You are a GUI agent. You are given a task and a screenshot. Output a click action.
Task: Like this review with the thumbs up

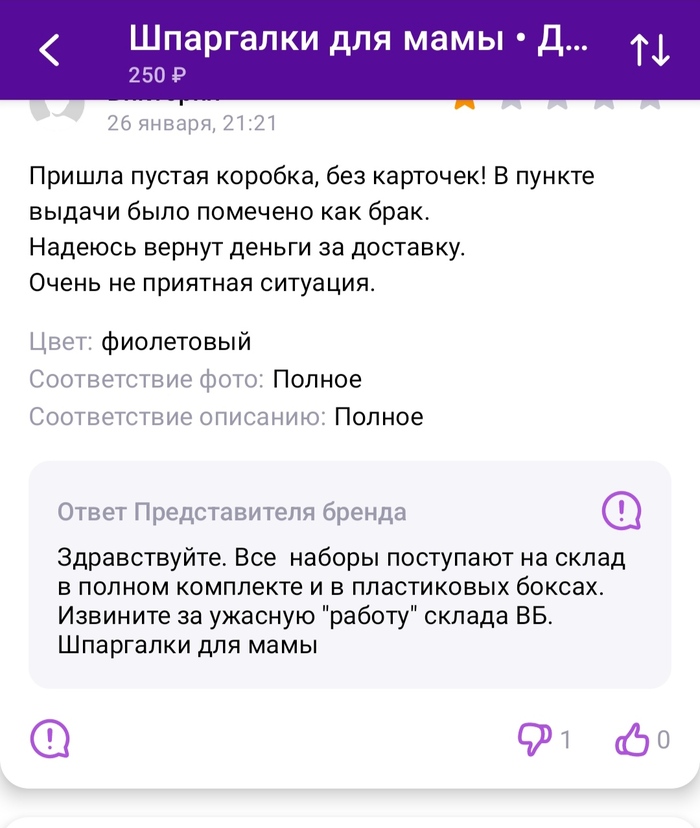click(632, 740)
